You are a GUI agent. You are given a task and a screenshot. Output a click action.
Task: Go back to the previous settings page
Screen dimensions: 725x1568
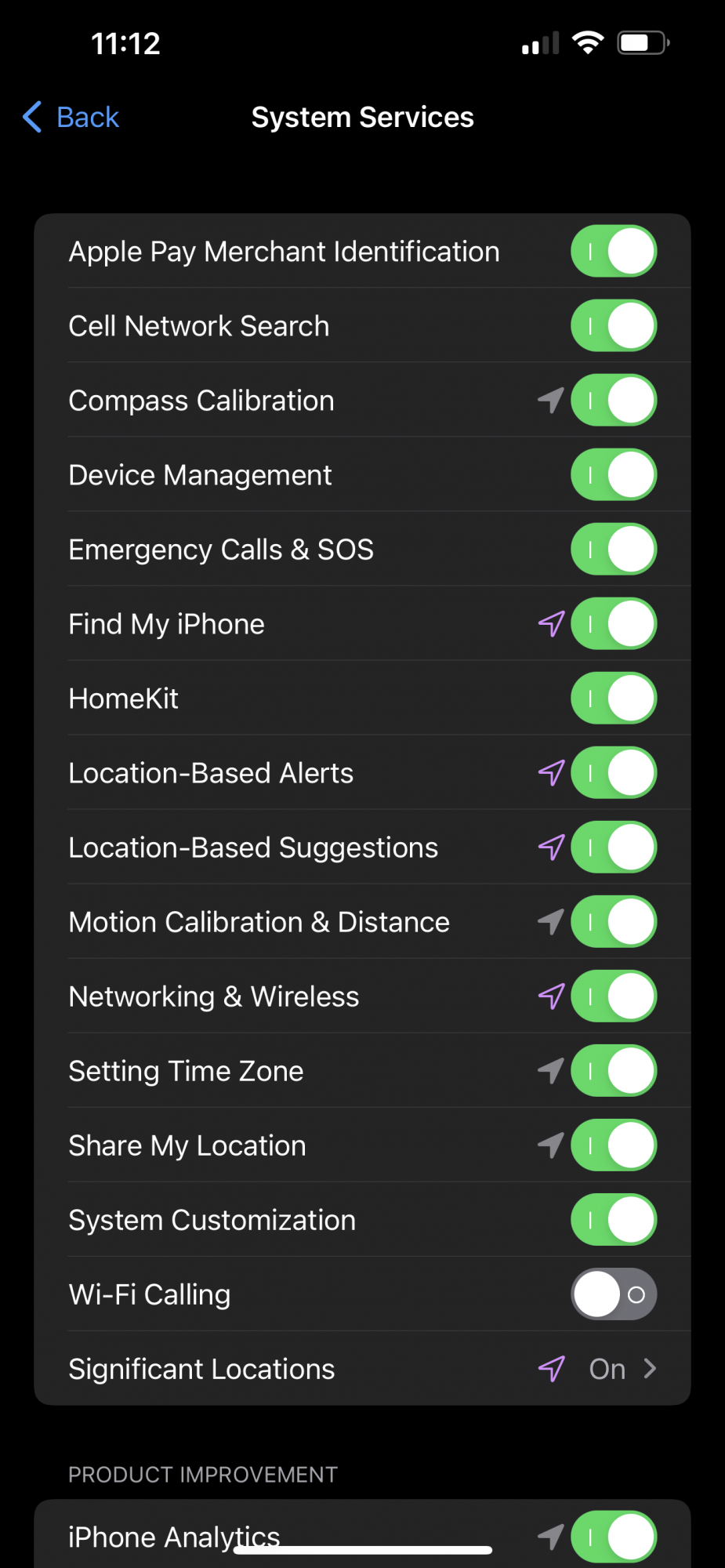tap(72, 118)
